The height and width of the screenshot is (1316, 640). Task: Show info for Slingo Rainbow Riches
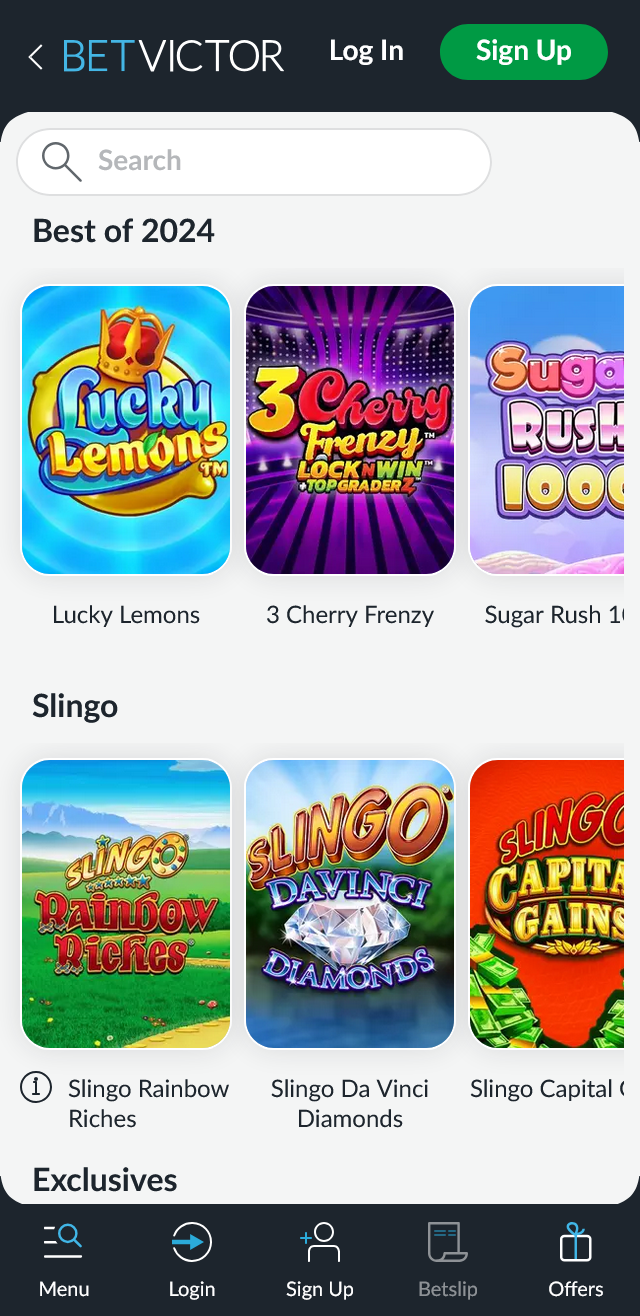point(36,1088)
